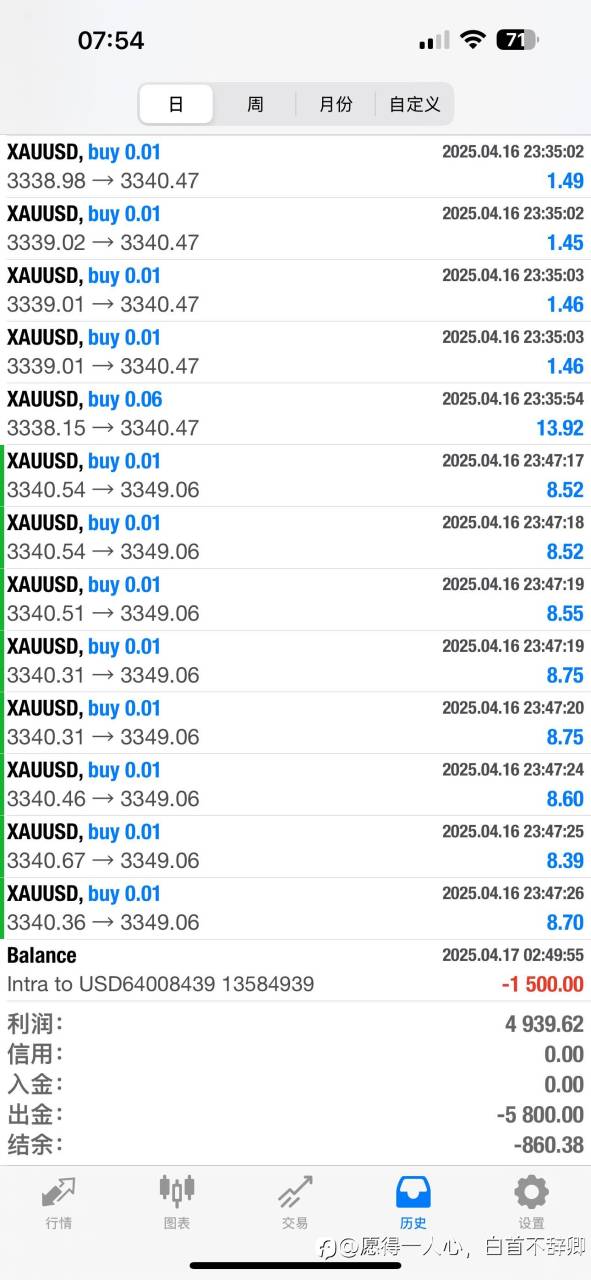
Task: Go to the 交易 trade tab
Action: (x=295, y=1202)
